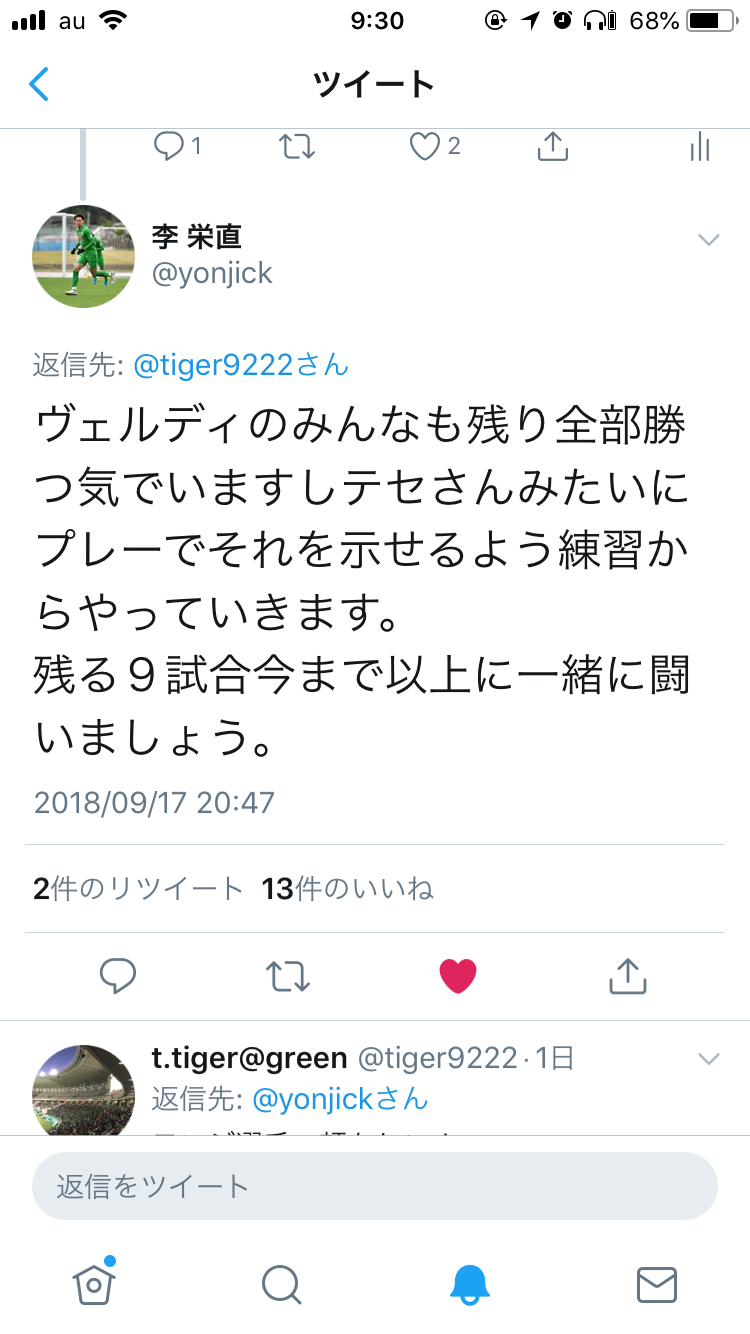This screenshot has height=1334, width=750.
Task: Share 李 栄直's main tweet
Action: [x=627, y=976]
